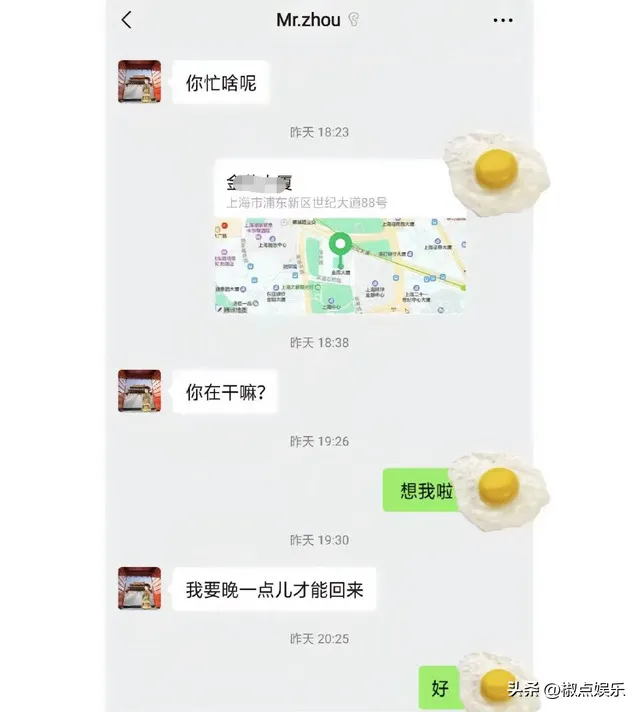
Task: Open the avatar beside 我要晚一点儿才能回来
Action: [x=139, y=589]
